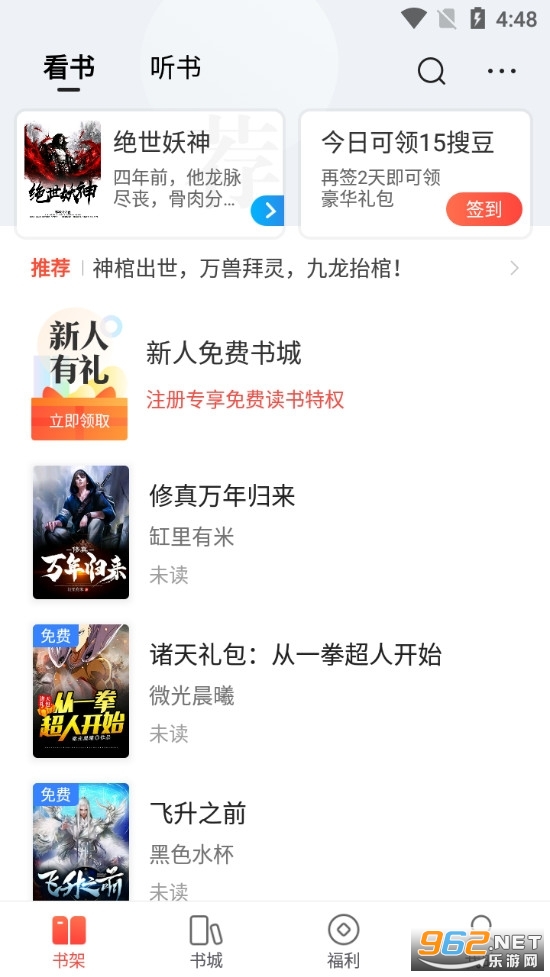Claim gift via 立即领取 button
The width and height of the screenshot is (550, 977).
[x=80, y=421]
